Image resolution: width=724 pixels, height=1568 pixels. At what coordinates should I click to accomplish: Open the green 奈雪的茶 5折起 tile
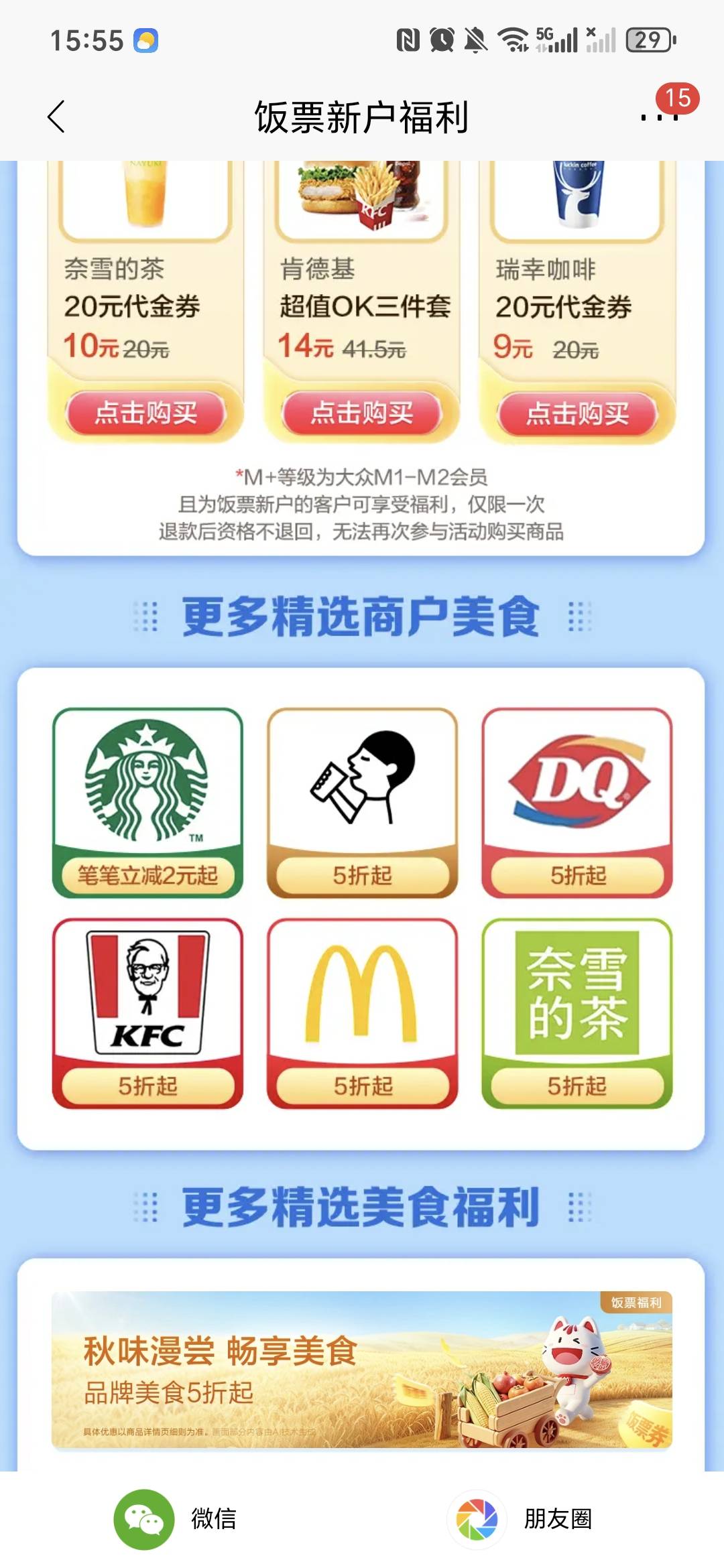click(x=577, y=1013)
